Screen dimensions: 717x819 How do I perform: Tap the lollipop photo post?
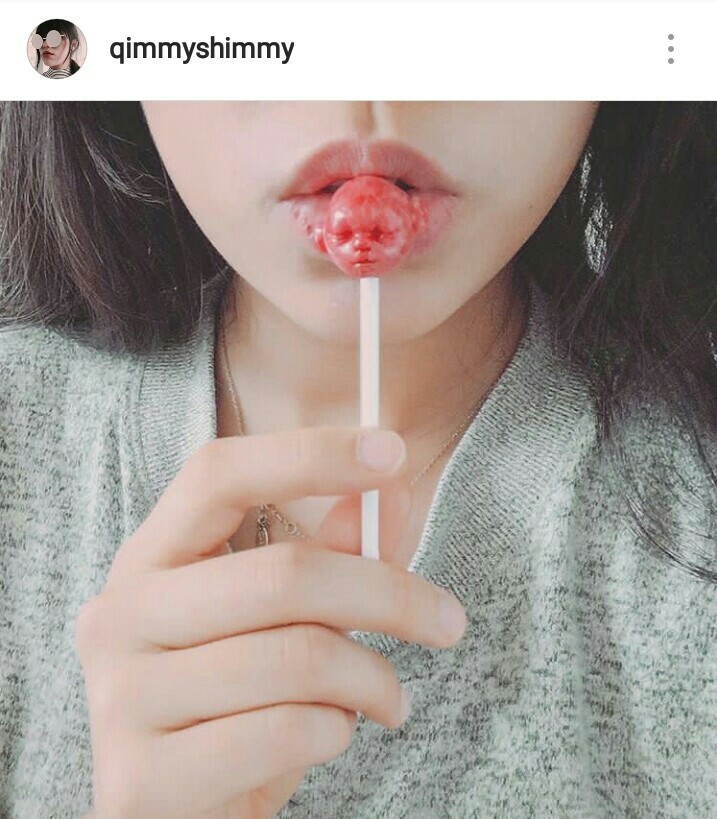358,460
